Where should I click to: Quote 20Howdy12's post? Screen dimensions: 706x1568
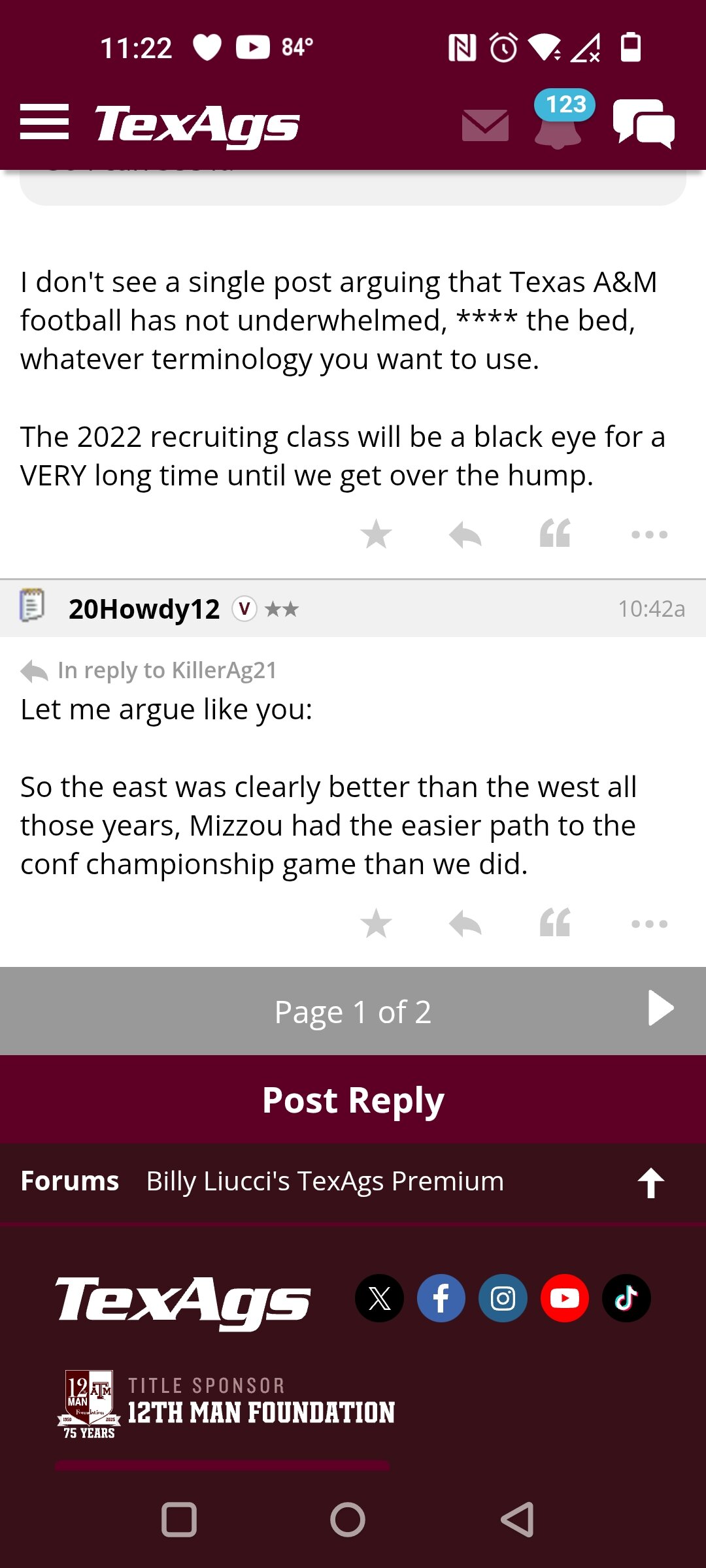tap(555, 923)
